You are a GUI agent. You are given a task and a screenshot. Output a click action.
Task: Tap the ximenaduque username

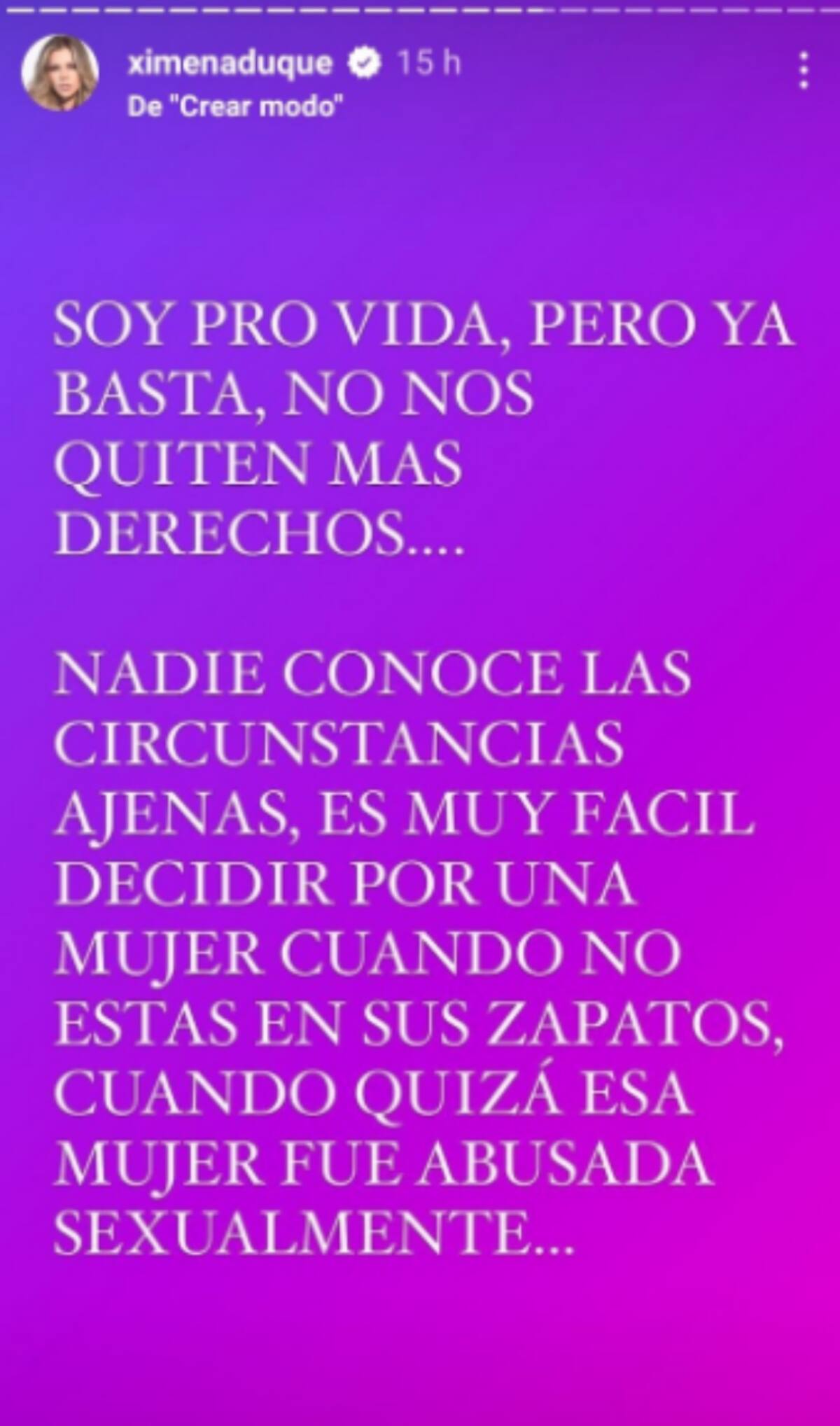tap(231, 64)
